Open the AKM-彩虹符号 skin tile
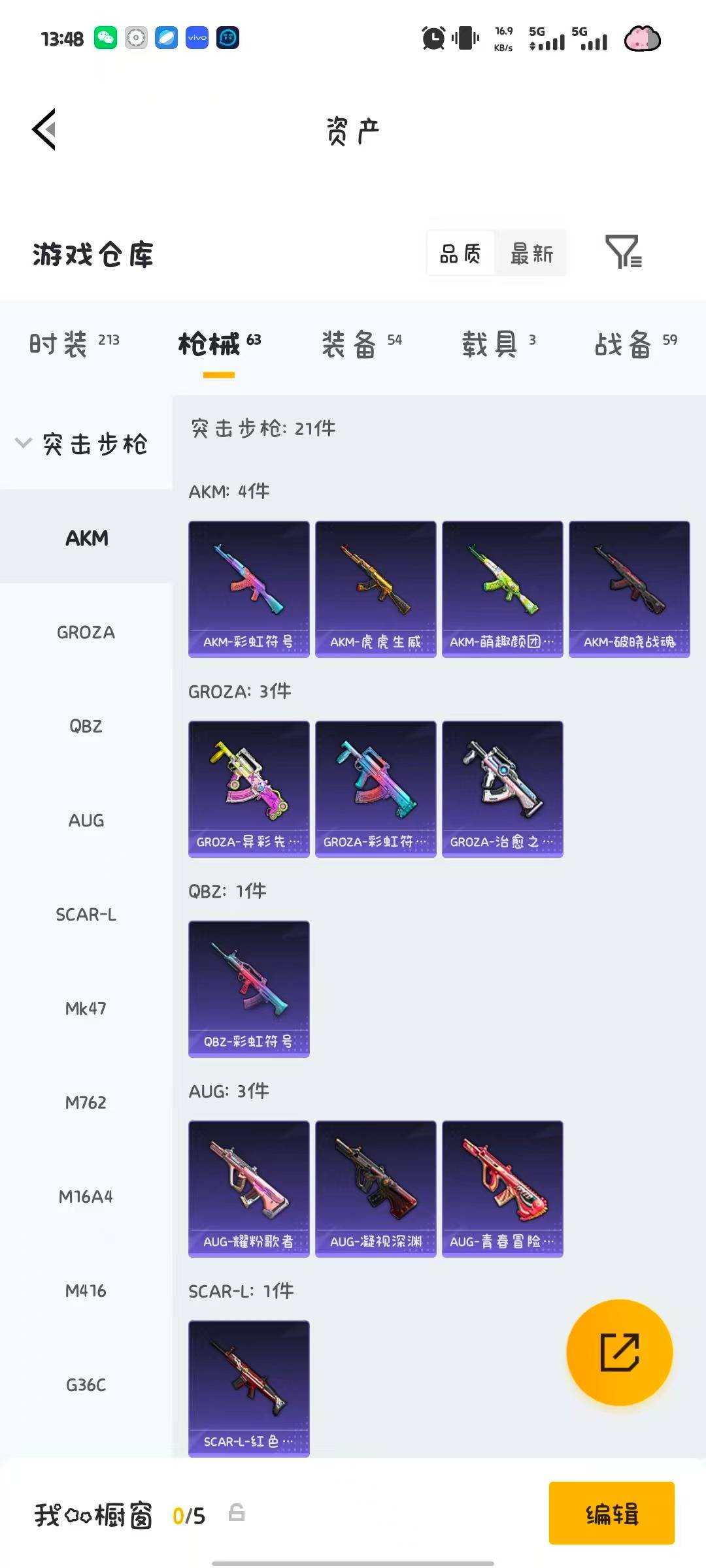This screenshot has height=1568, width=706. (x=248, y=589)
